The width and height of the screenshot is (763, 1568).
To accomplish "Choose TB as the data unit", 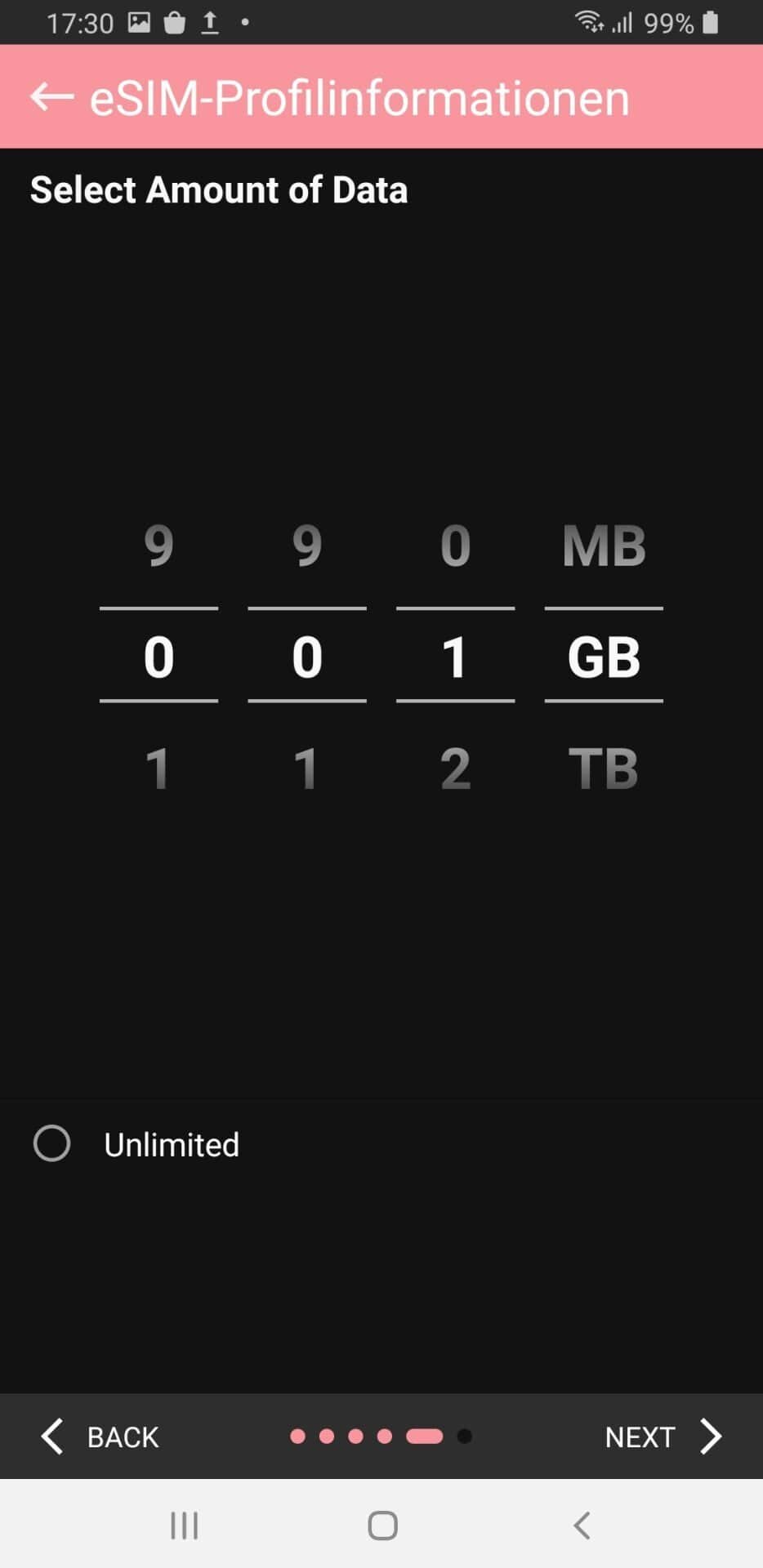I will click(604, 768).
